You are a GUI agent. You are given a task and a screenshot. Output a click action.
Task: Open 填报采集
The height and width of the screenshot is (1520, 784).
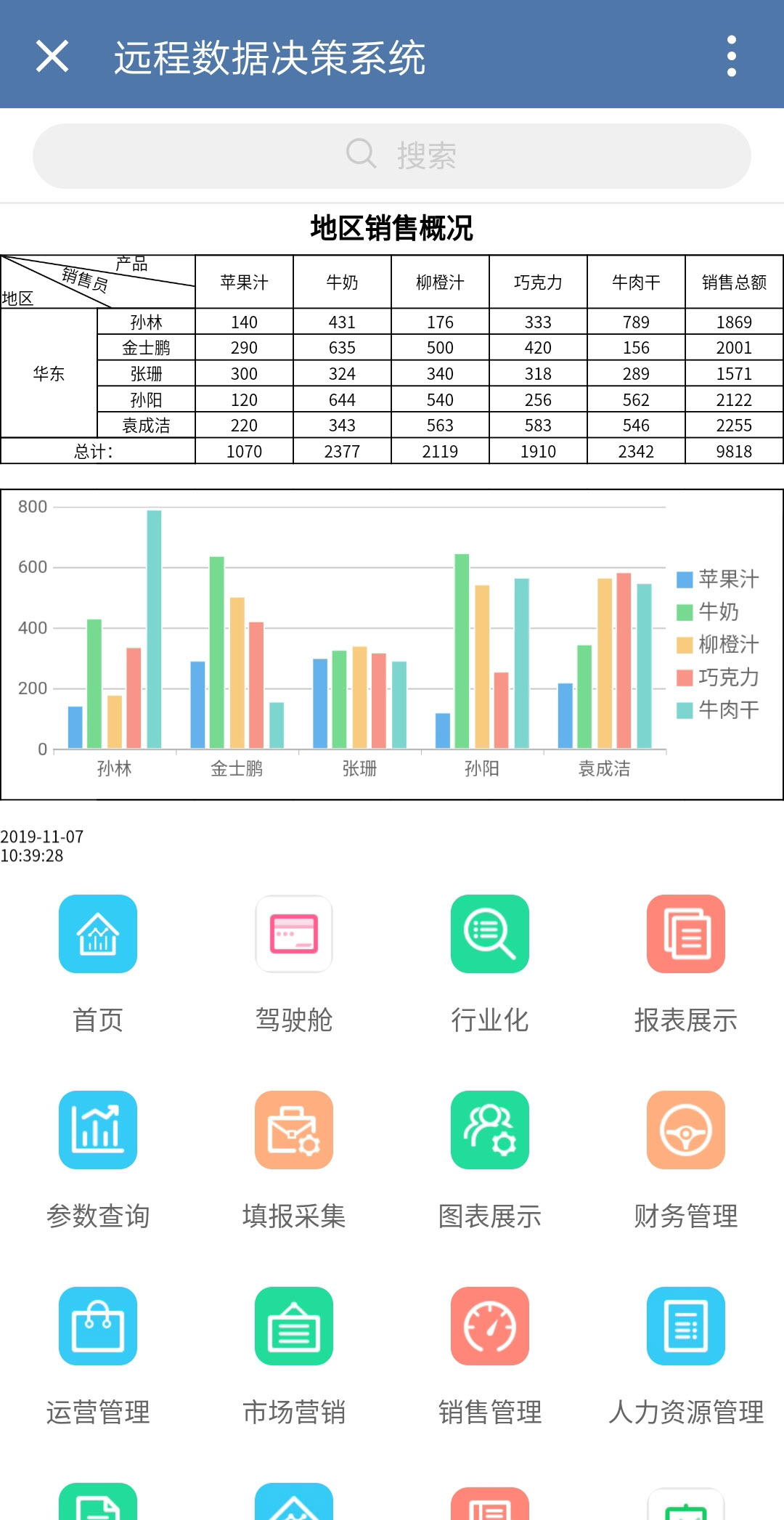[x=294, y=1130]
